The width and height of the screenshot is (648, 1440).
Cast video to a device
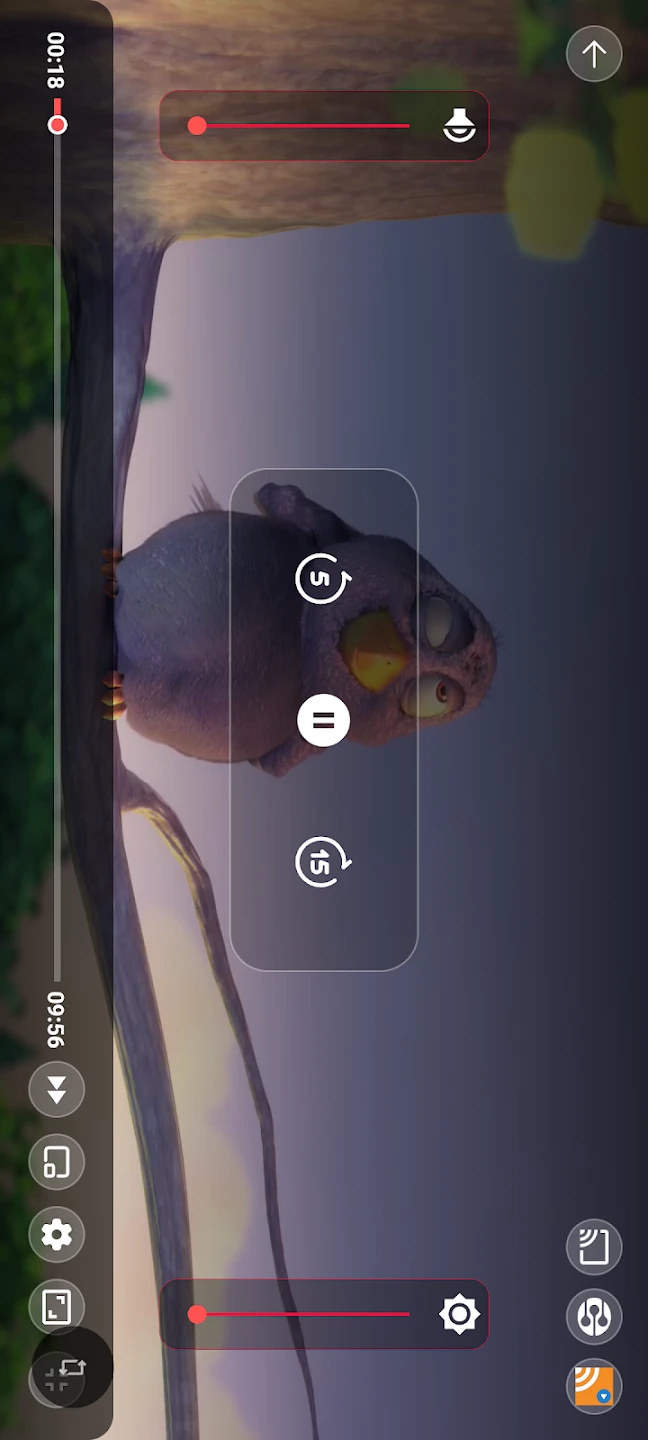click(x=594, y=1247)
